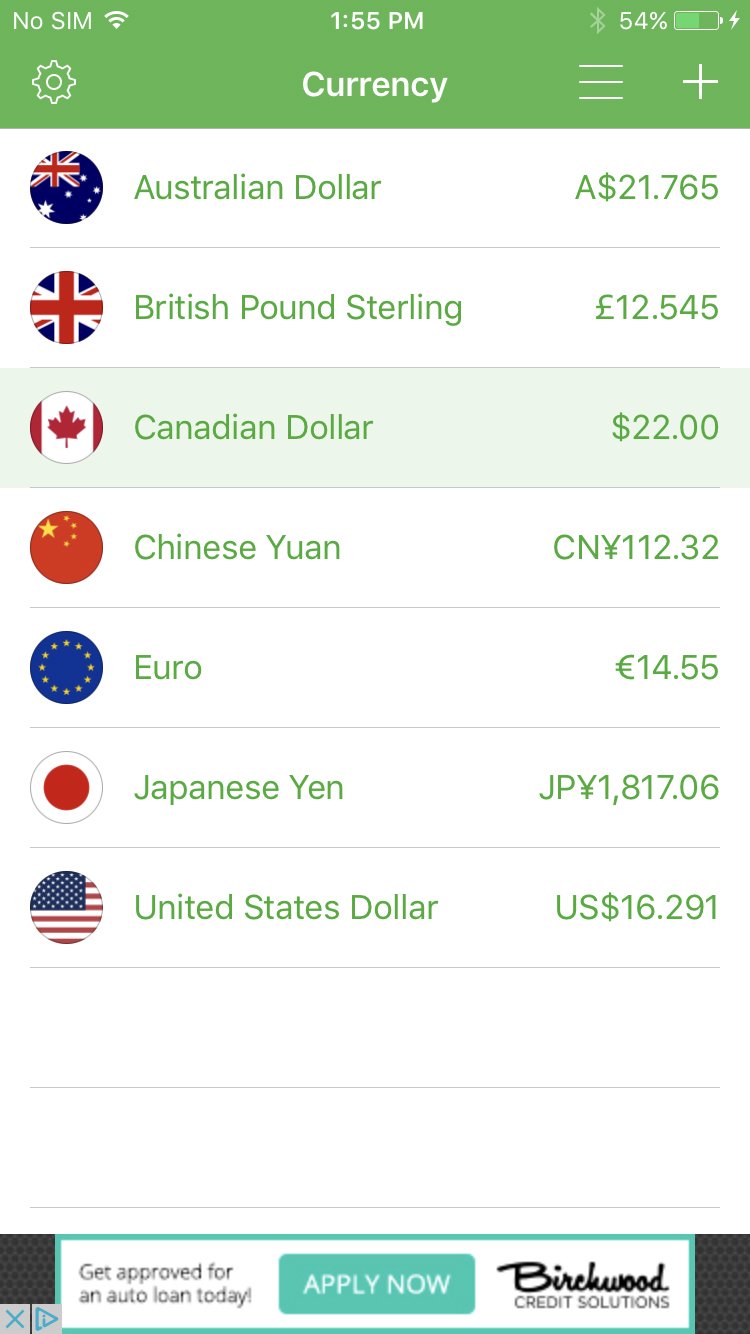Open the currency list reorder icon

click(601, 83)
